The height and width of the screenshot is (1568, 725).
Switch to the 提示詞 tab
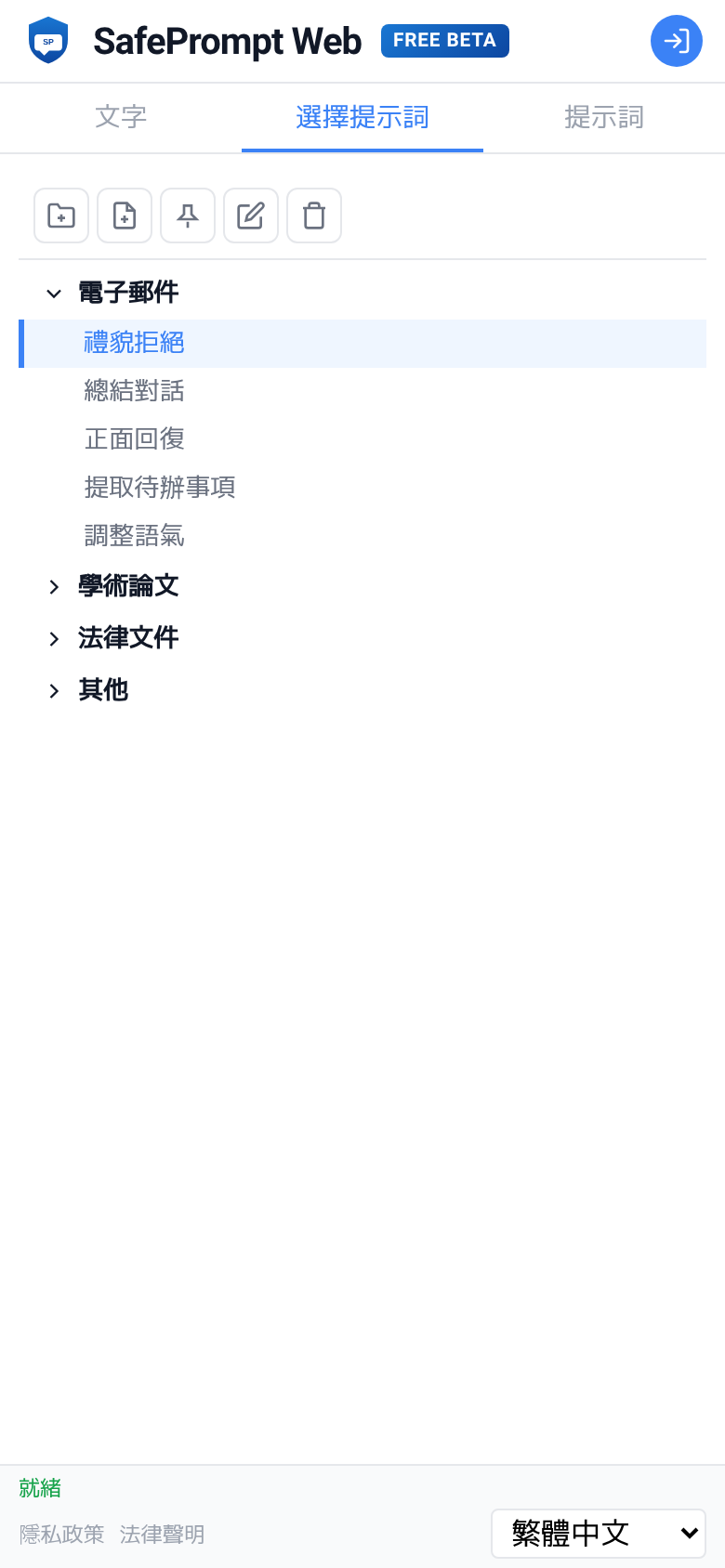click(x=604, y=118)
